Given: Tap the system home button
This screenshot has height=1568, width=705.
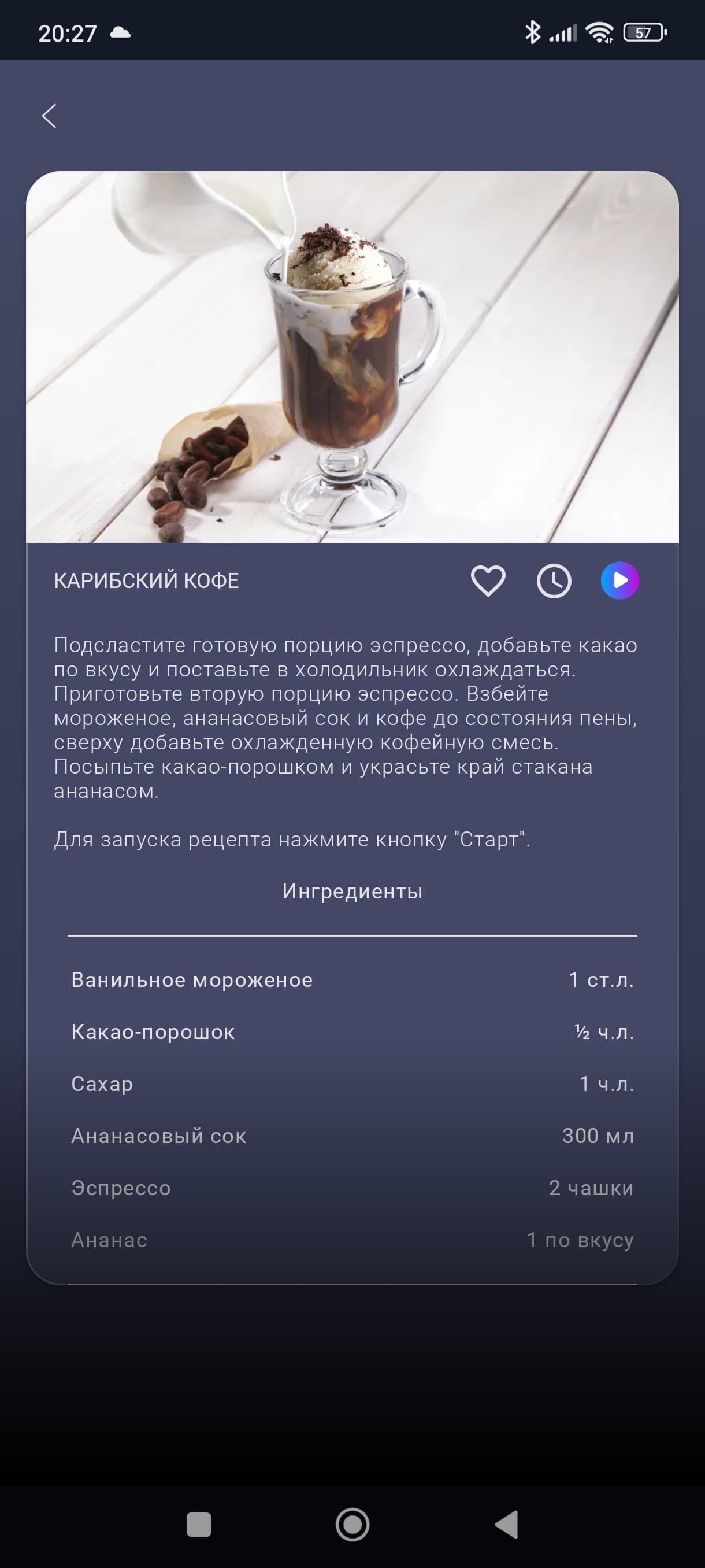Looking at the screenshot, I should coord(352,1525).
